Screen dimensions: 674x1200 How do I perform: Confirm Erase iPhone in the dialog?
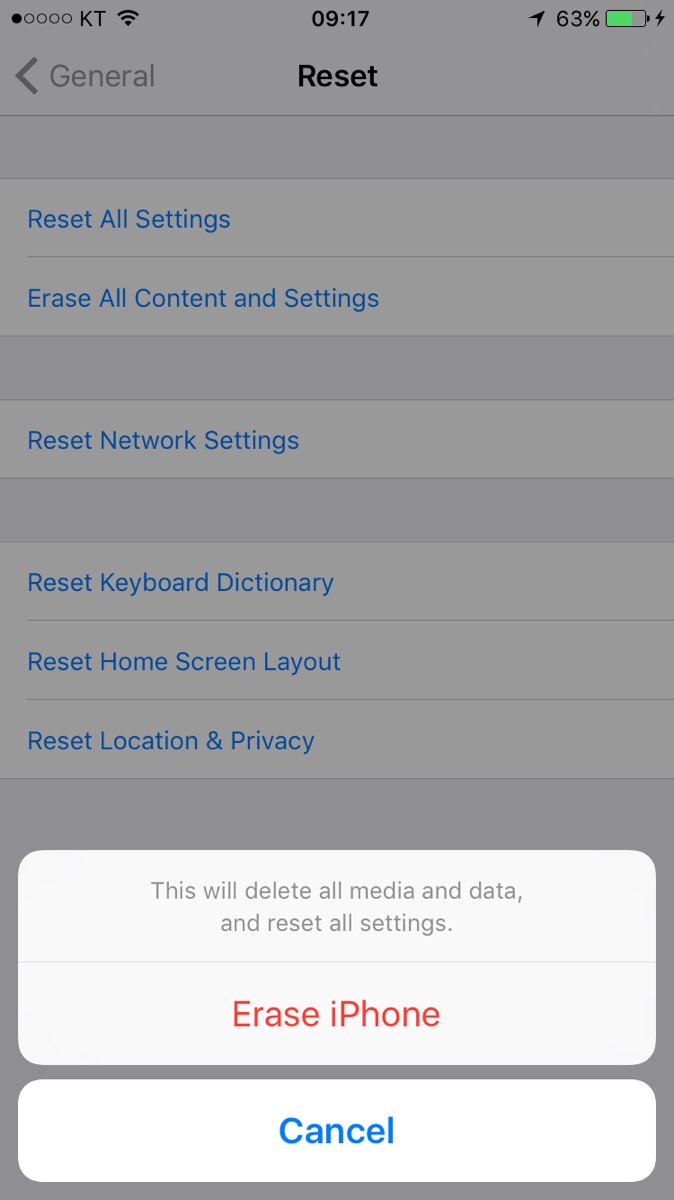click(336, 1014)
